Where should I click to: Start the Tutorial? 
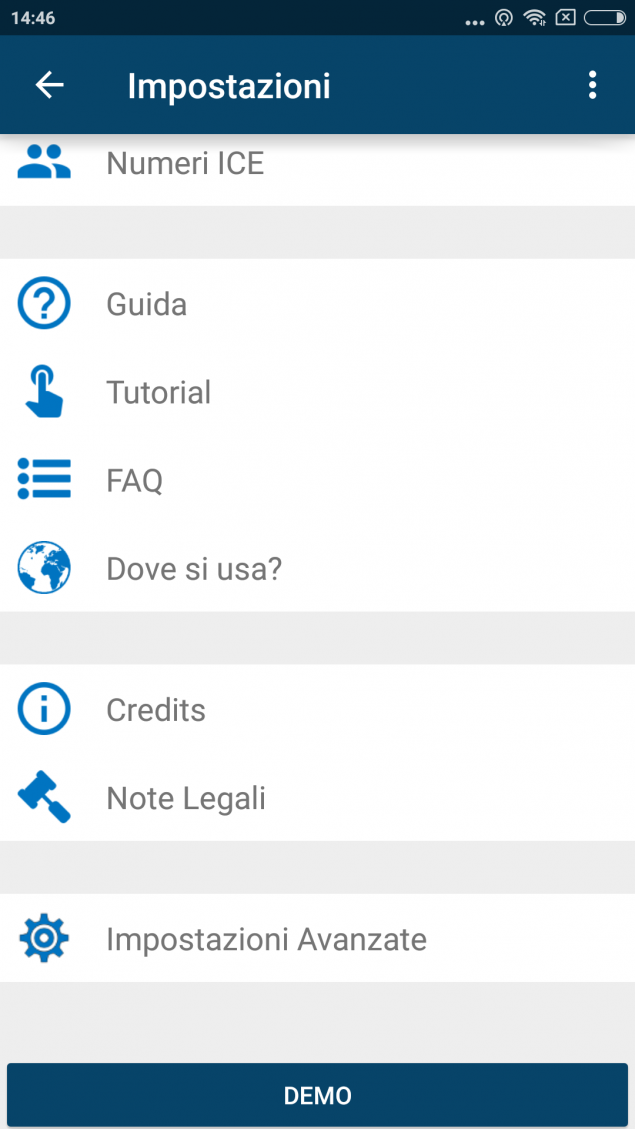click(x=318, y=392)
